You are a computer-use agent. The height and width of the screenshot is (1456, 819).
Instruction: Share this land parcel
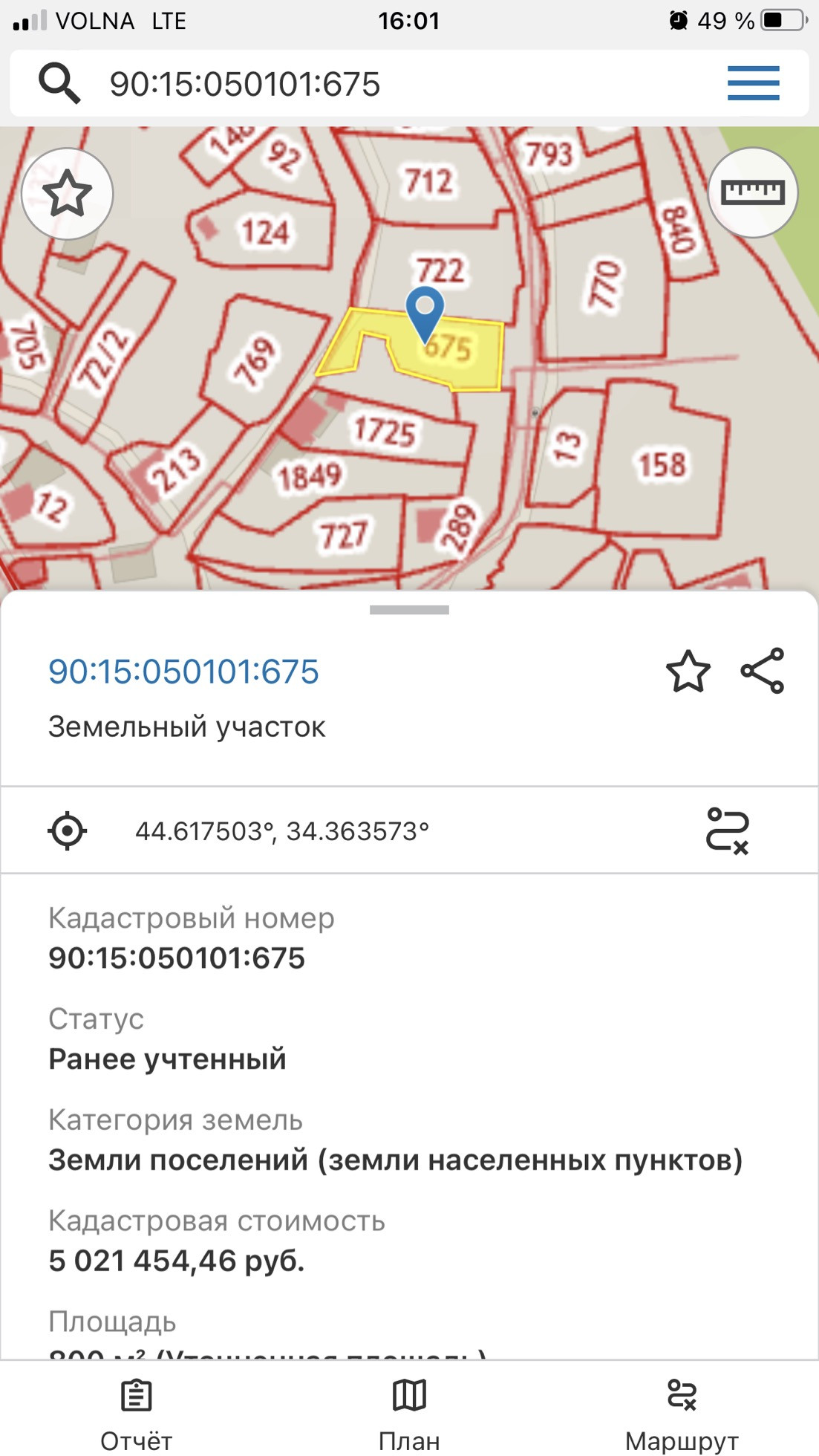[x=763, y=671]
